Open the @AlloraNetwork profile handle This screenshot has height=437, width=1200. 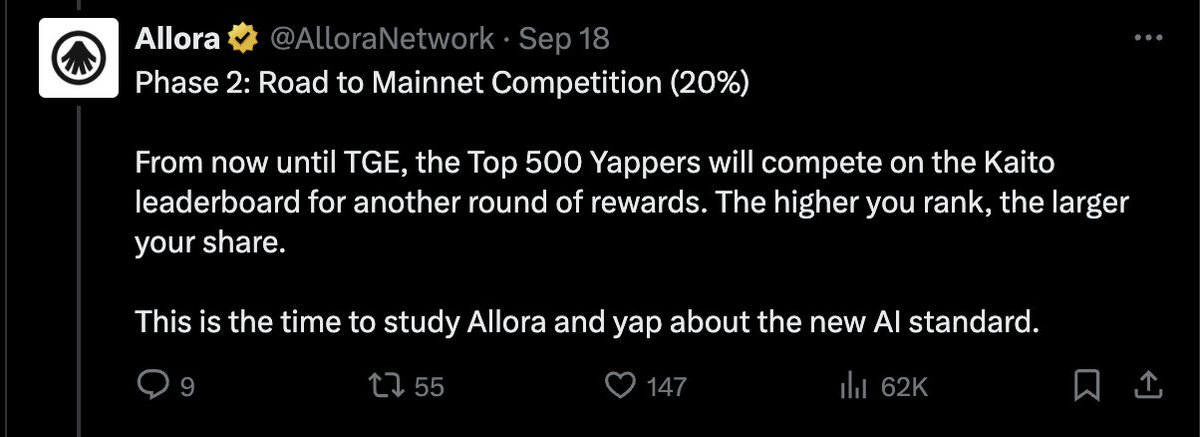coord(379,39)
